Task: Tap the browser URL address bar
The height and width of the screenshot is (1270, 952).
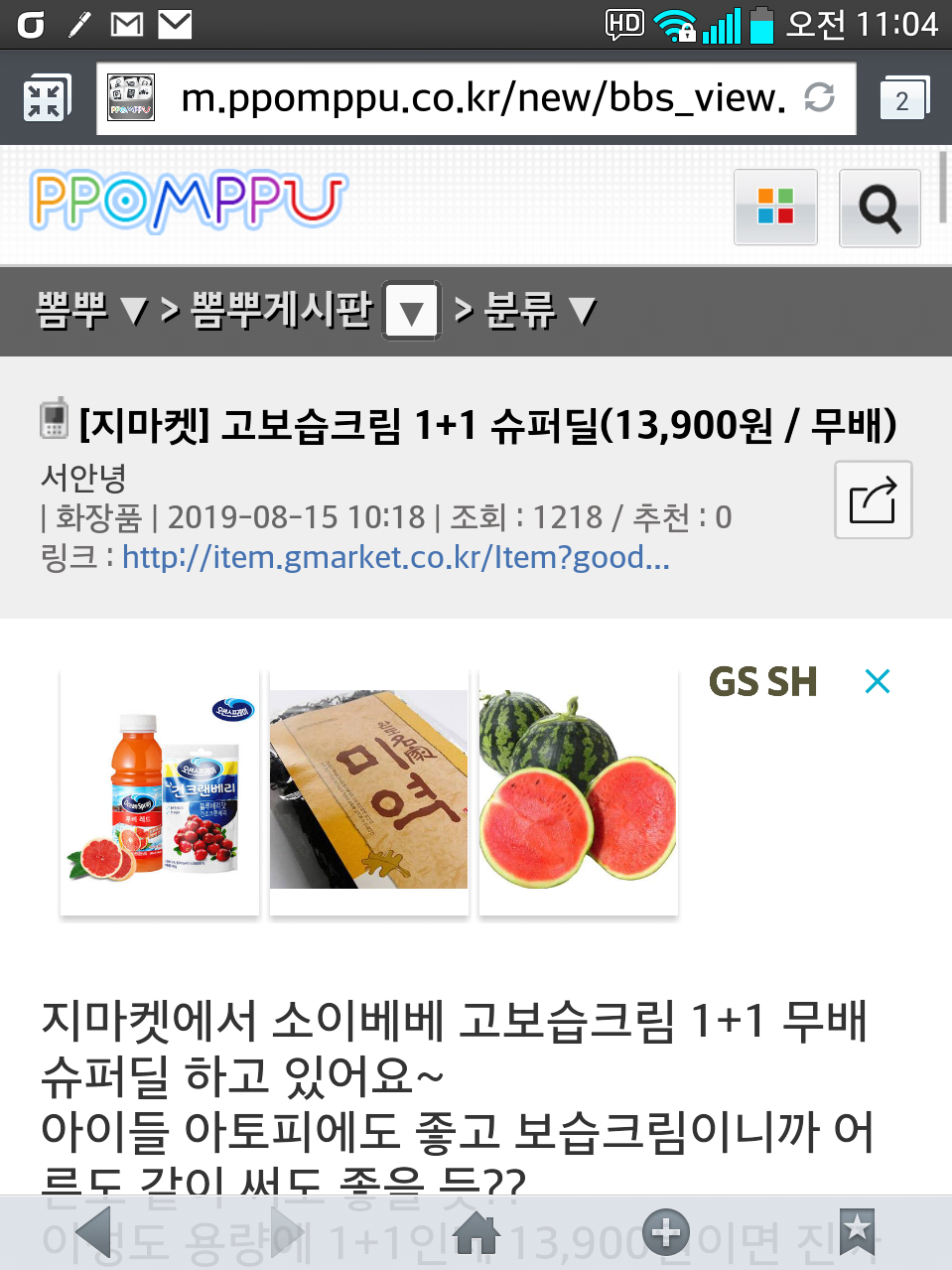Action: (476, 98)
